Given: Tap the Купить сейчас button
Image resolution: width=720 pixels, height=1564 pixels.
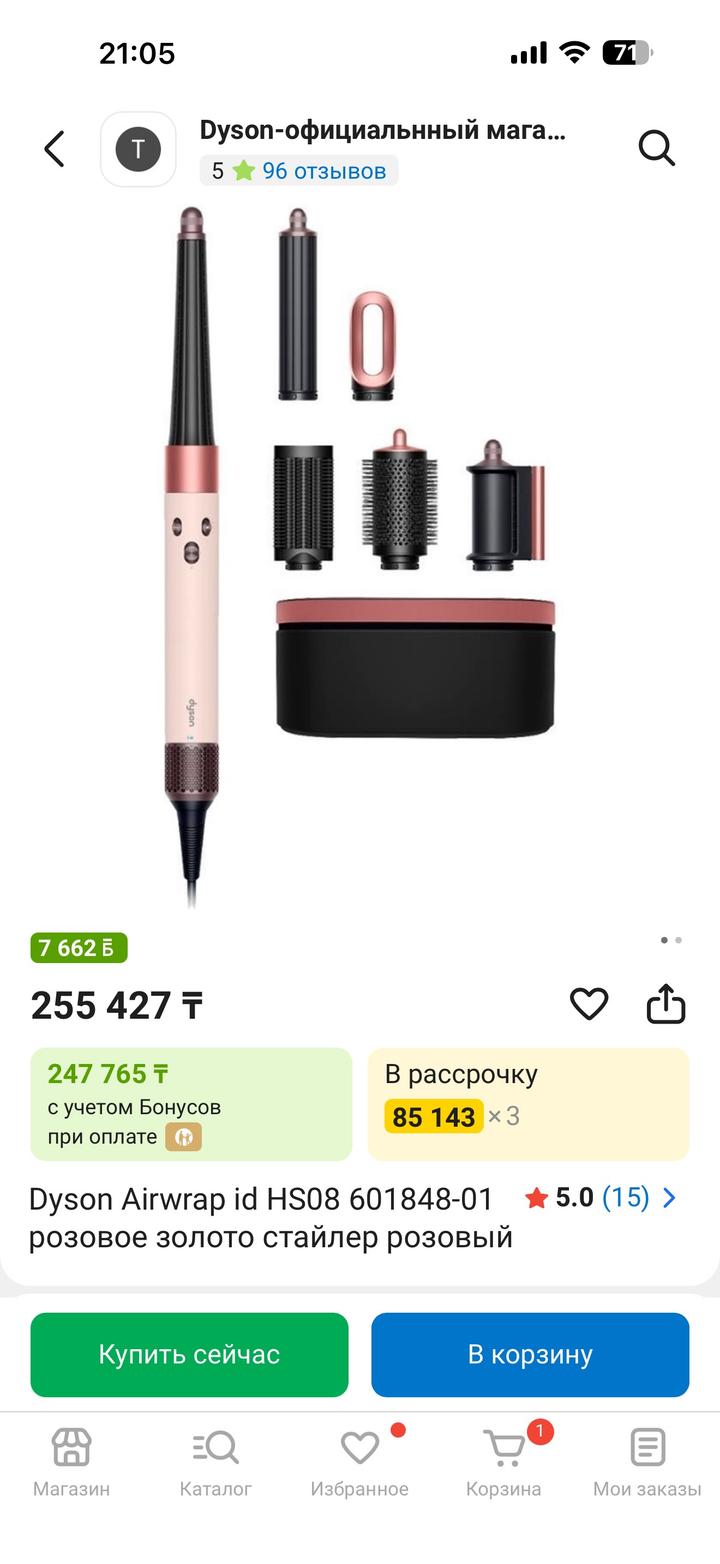Looking at the screenshot, I should [189, 1354].
